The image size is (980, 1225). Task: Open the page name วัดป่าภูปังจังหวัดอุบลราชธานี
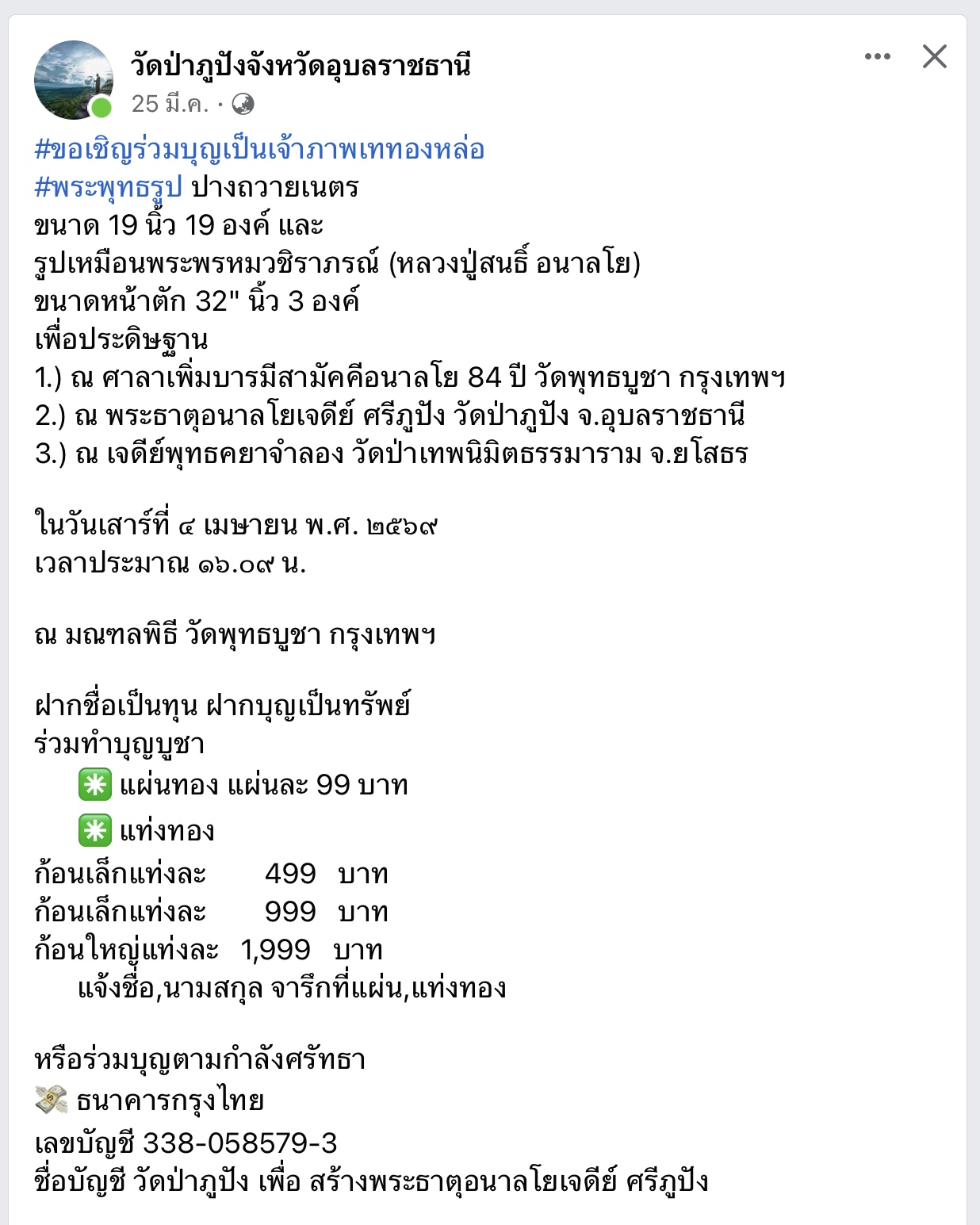tap(301, 64)
